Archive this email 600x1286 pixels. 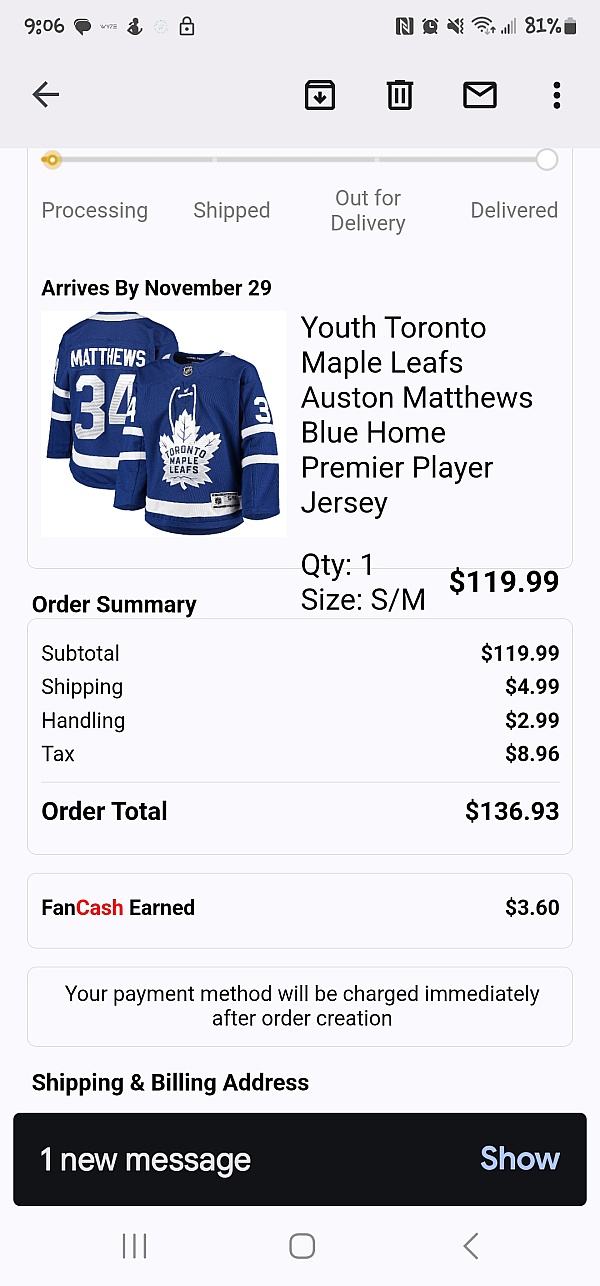pos(319,95)
